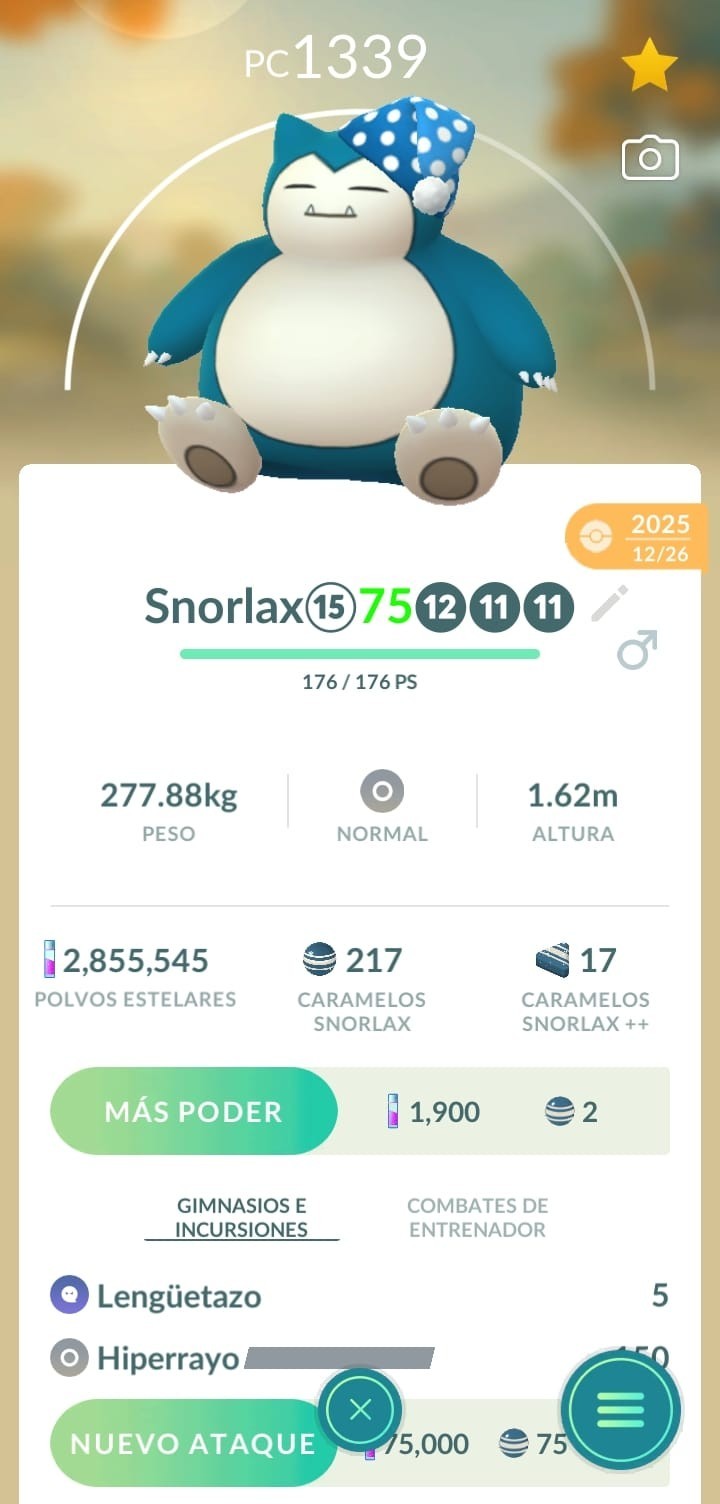This screenshot has height=1504, width=720.
Task: Close the Snorlax detail screen with the X
Action: tap(359, 1408)
